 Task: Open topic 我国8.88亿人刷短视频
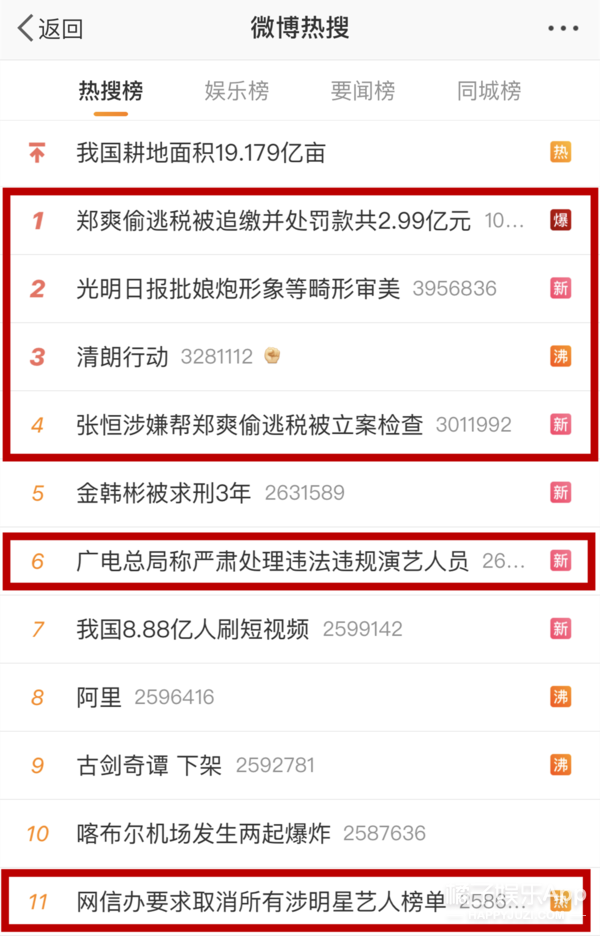(193, 629)
